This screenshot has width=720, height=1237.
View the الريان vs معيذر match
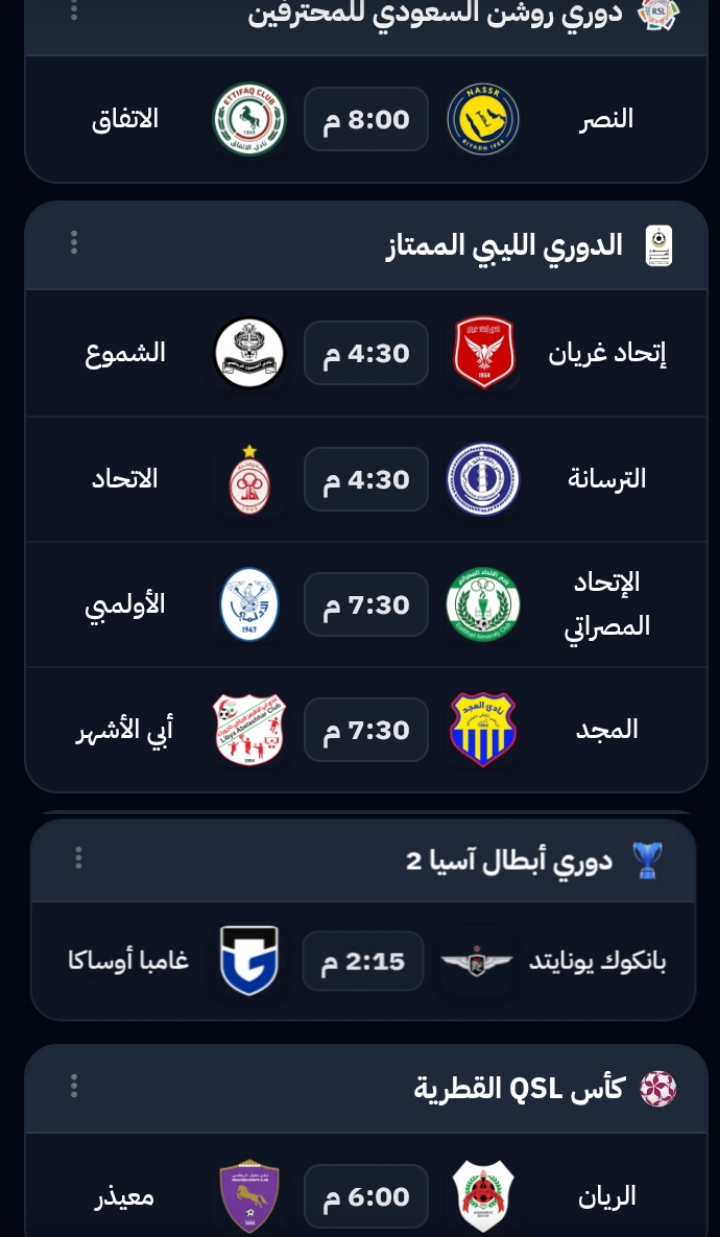(x=366, y=1196)
